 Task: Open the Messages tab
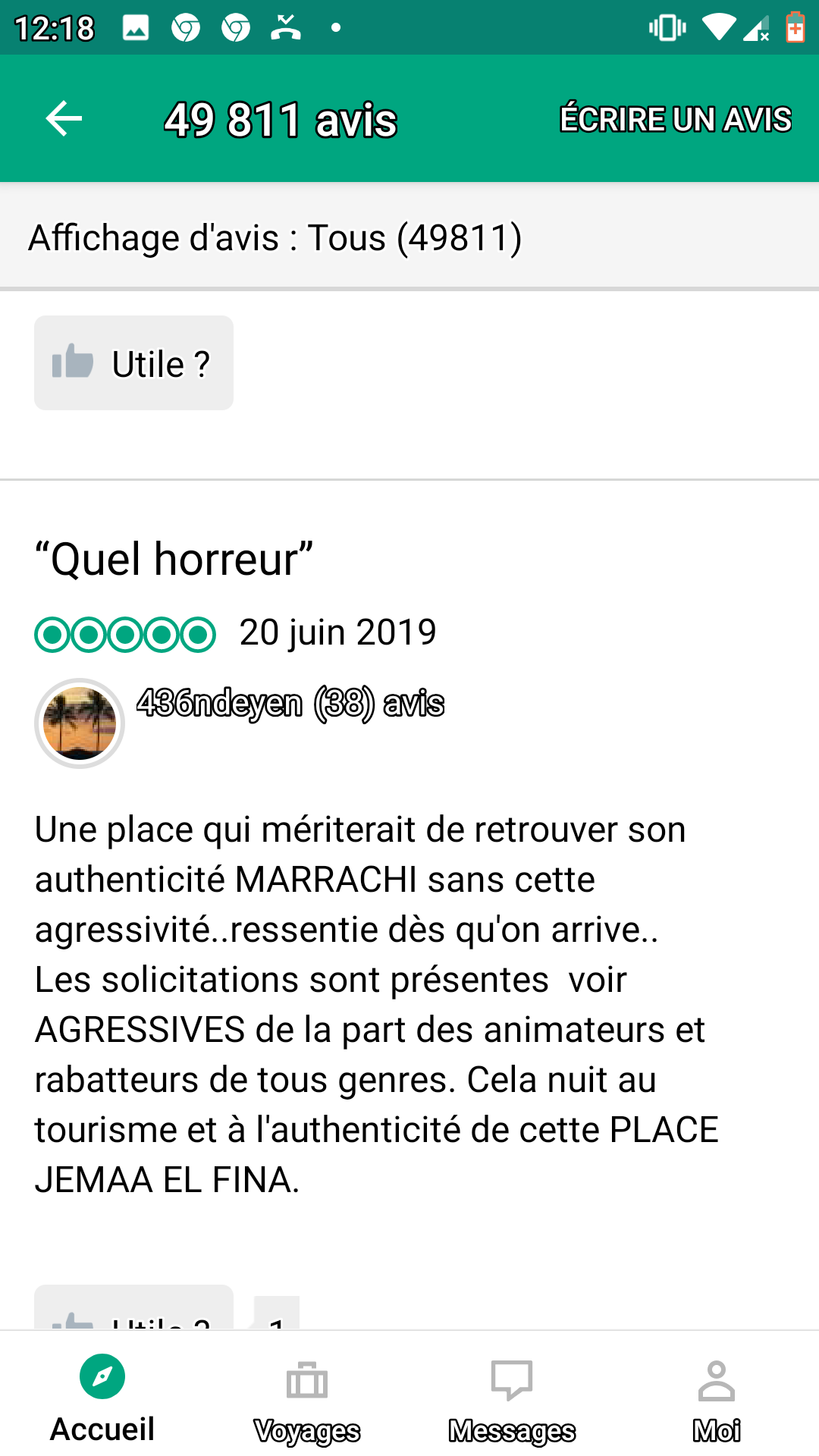[512, 1398]
